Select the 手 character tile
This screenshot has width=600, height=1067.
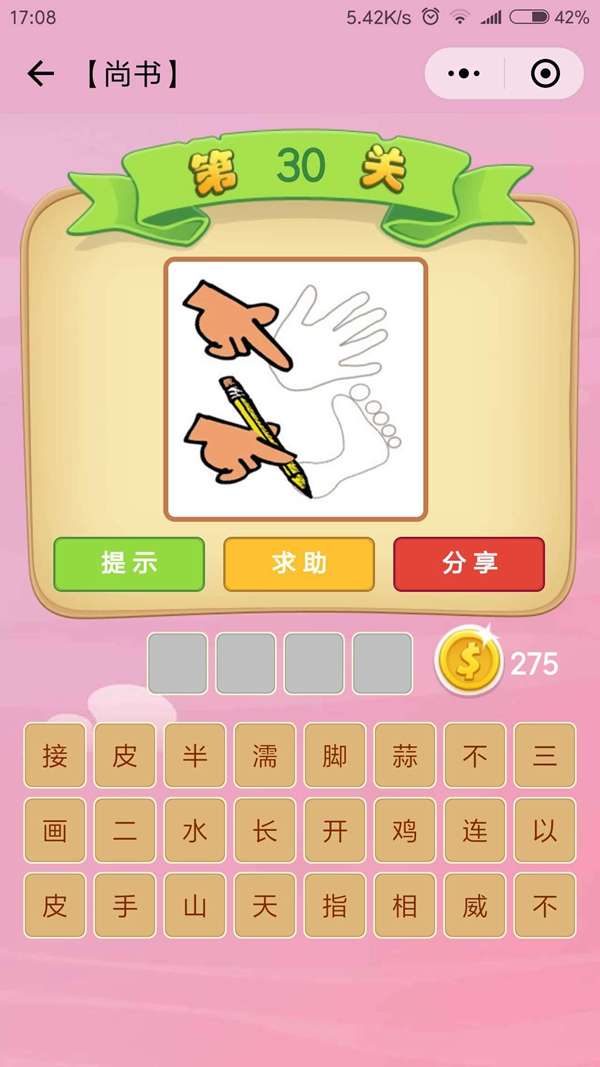(125, 905)
